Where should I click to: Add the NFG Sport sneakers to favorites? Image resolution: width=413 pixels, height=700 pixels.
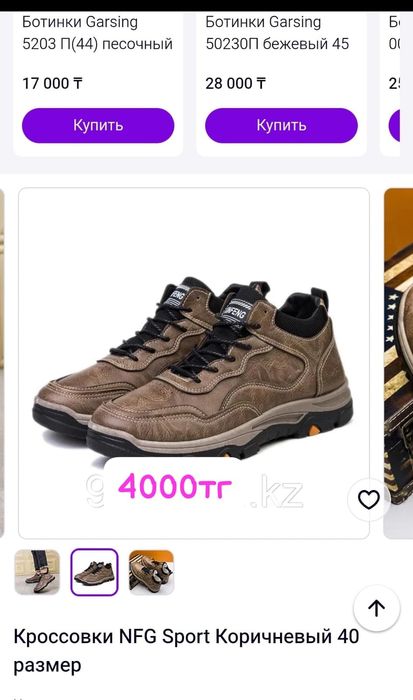369,500
